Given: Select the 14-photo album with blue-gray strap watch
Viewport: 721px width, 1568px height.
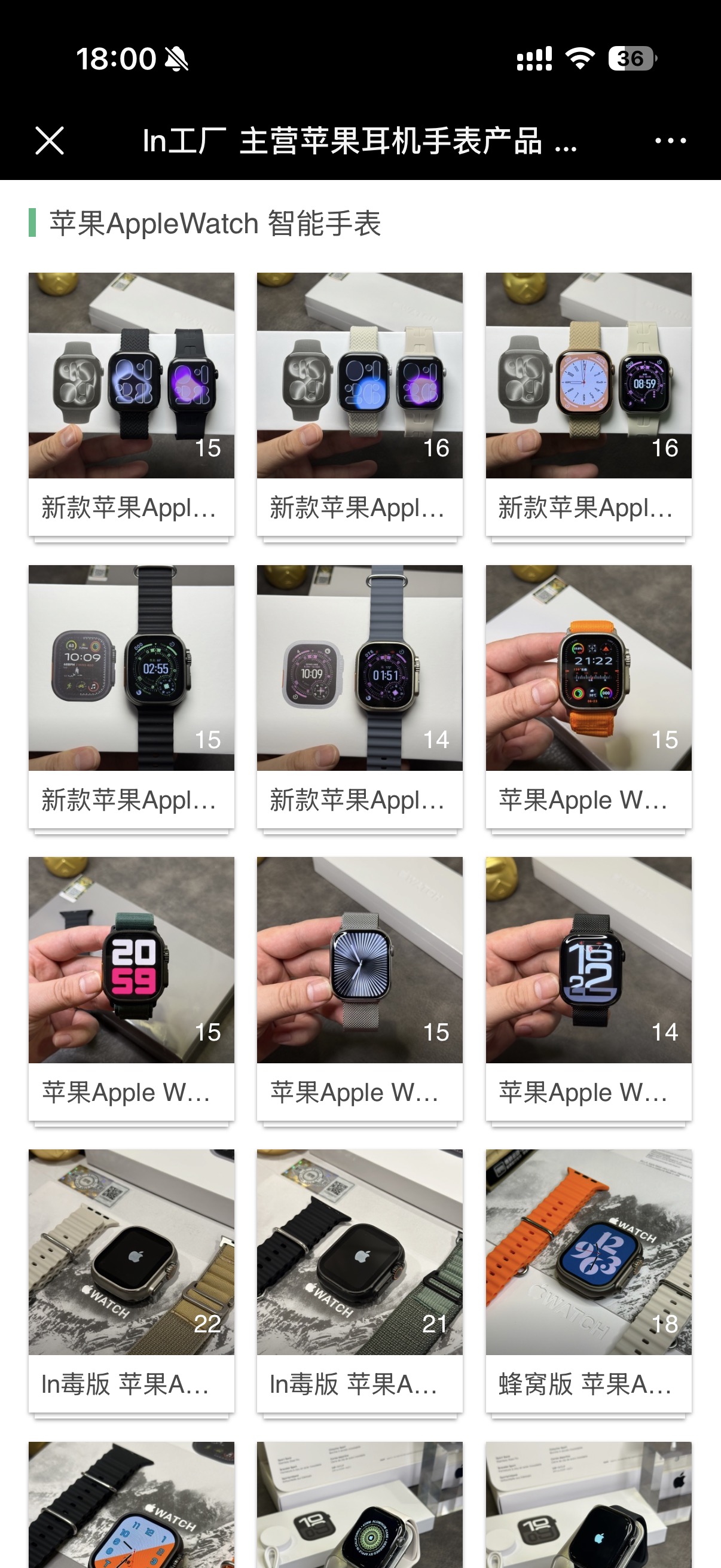Looking at the screenshot, I should (x=359, y=668).
